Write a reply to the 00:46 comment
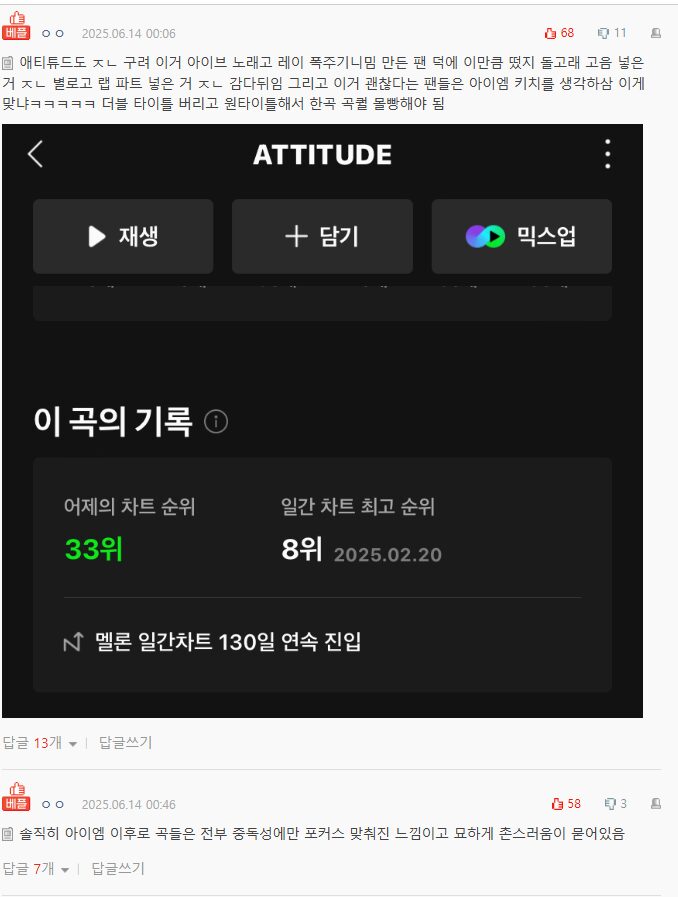The height and width of the screenshot is (897, 678). pyautogui.click(x=118, y=869)
